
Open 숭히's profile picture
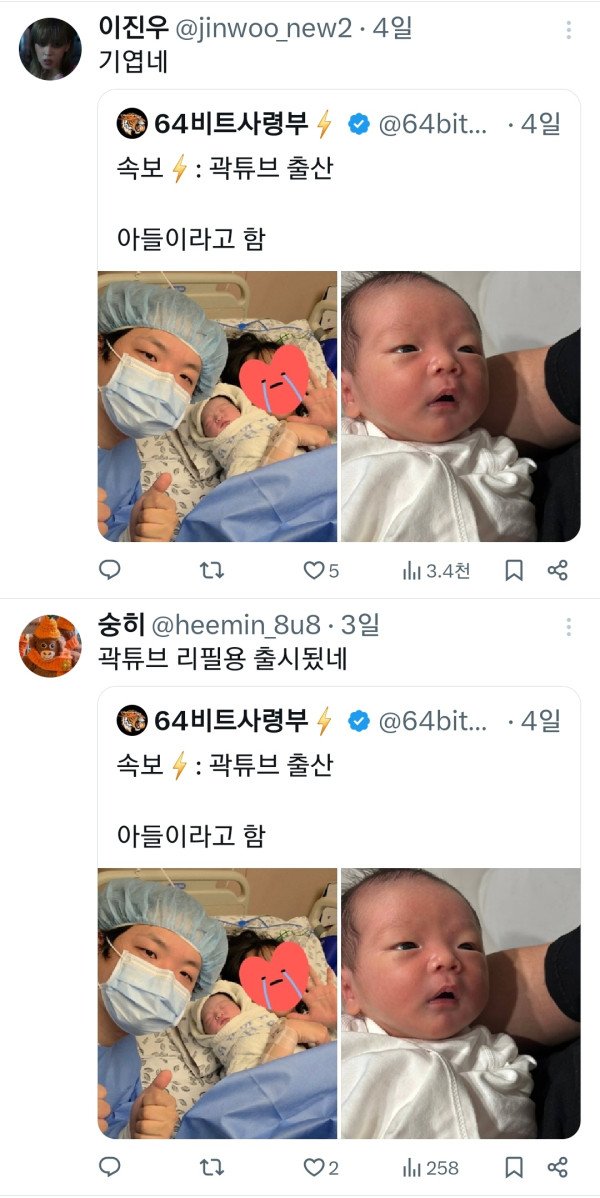pyautogui.click(x=50, y=646)
